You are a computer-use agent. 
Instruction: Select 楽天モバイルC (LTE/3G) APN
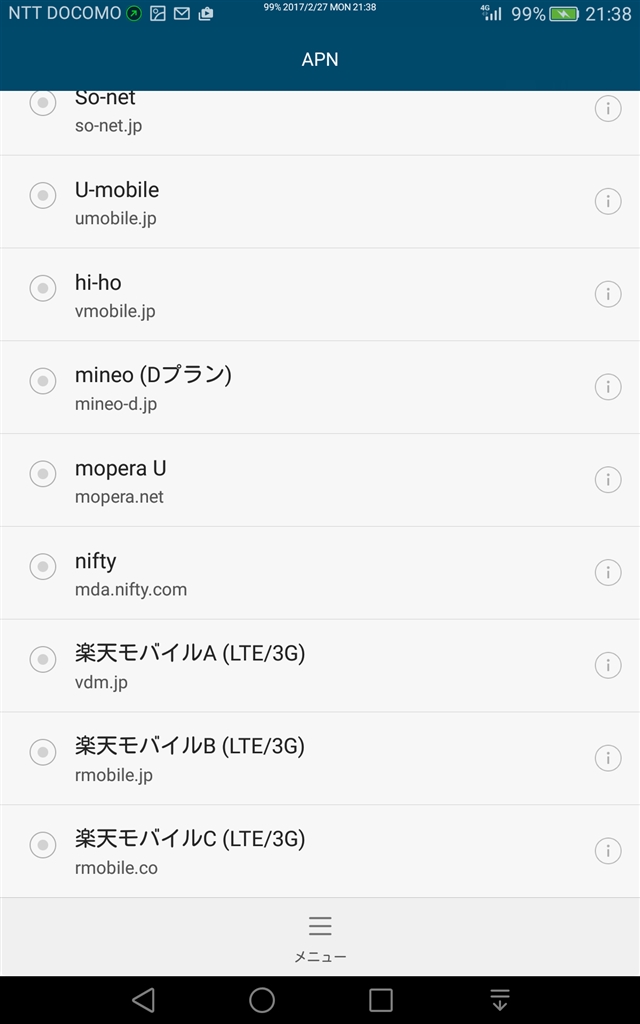pos(42,845)
